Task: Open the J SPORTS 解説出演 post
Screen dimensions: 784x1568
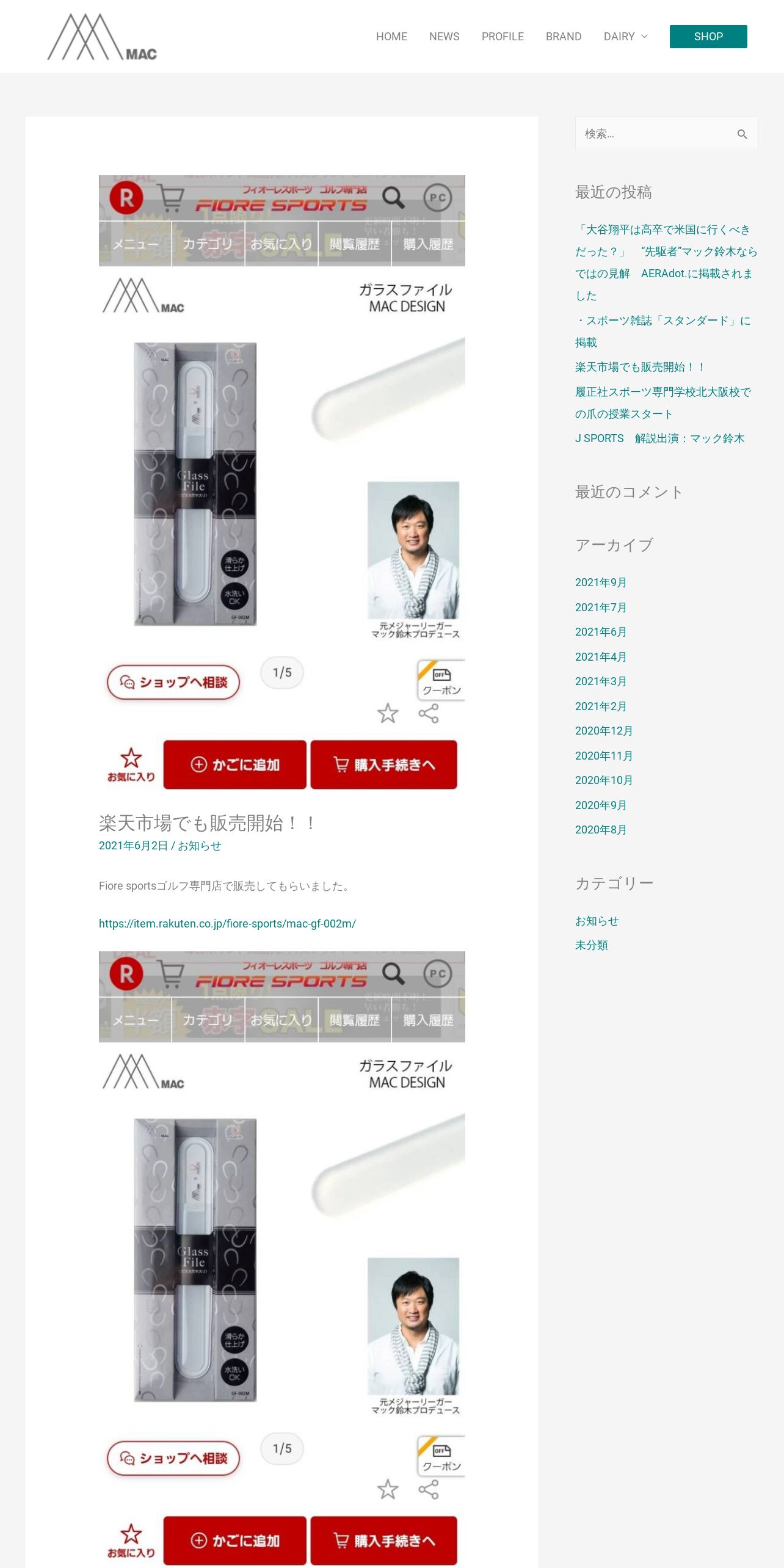Action: tap(659, 438)
